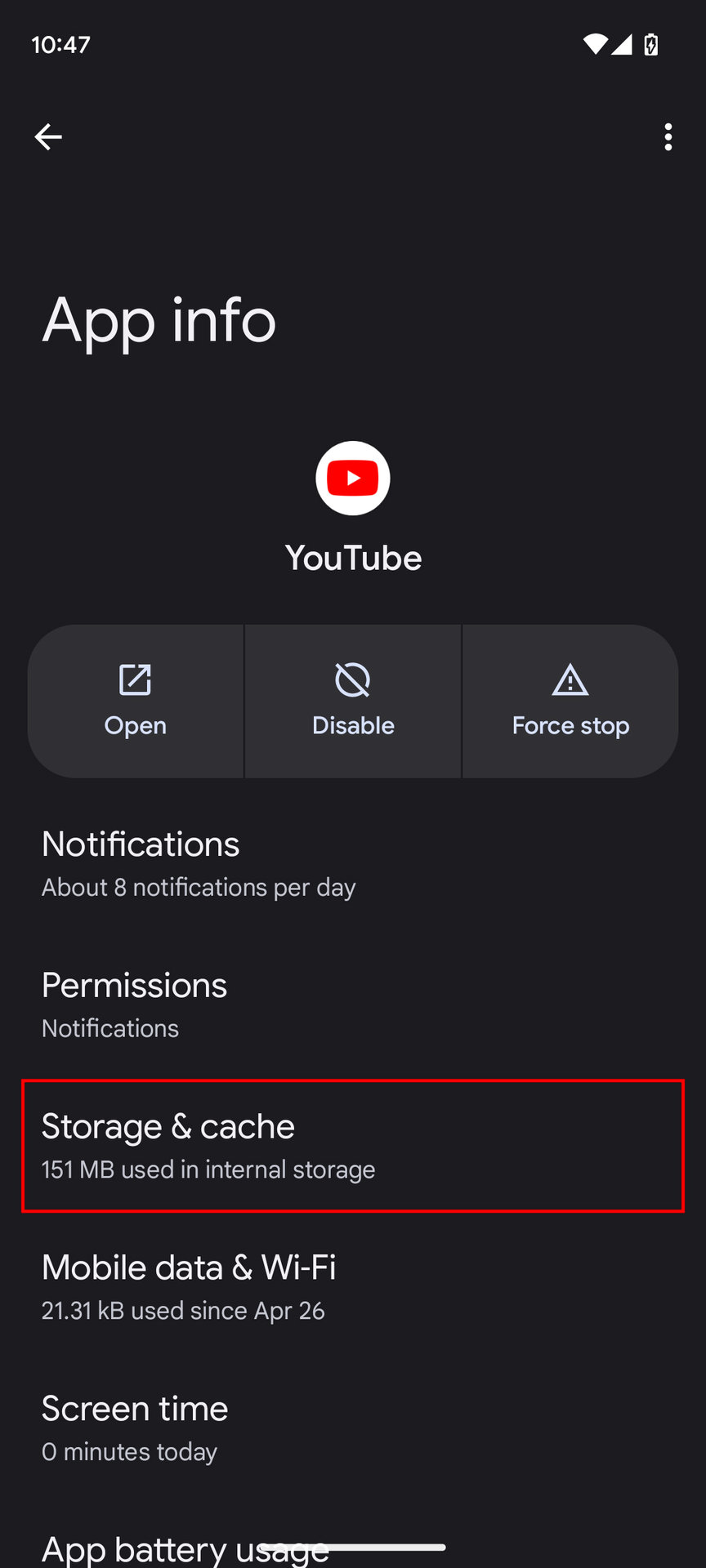Open the three-dot overflow menu
The image size is (706, 1568).
(668, 136)
